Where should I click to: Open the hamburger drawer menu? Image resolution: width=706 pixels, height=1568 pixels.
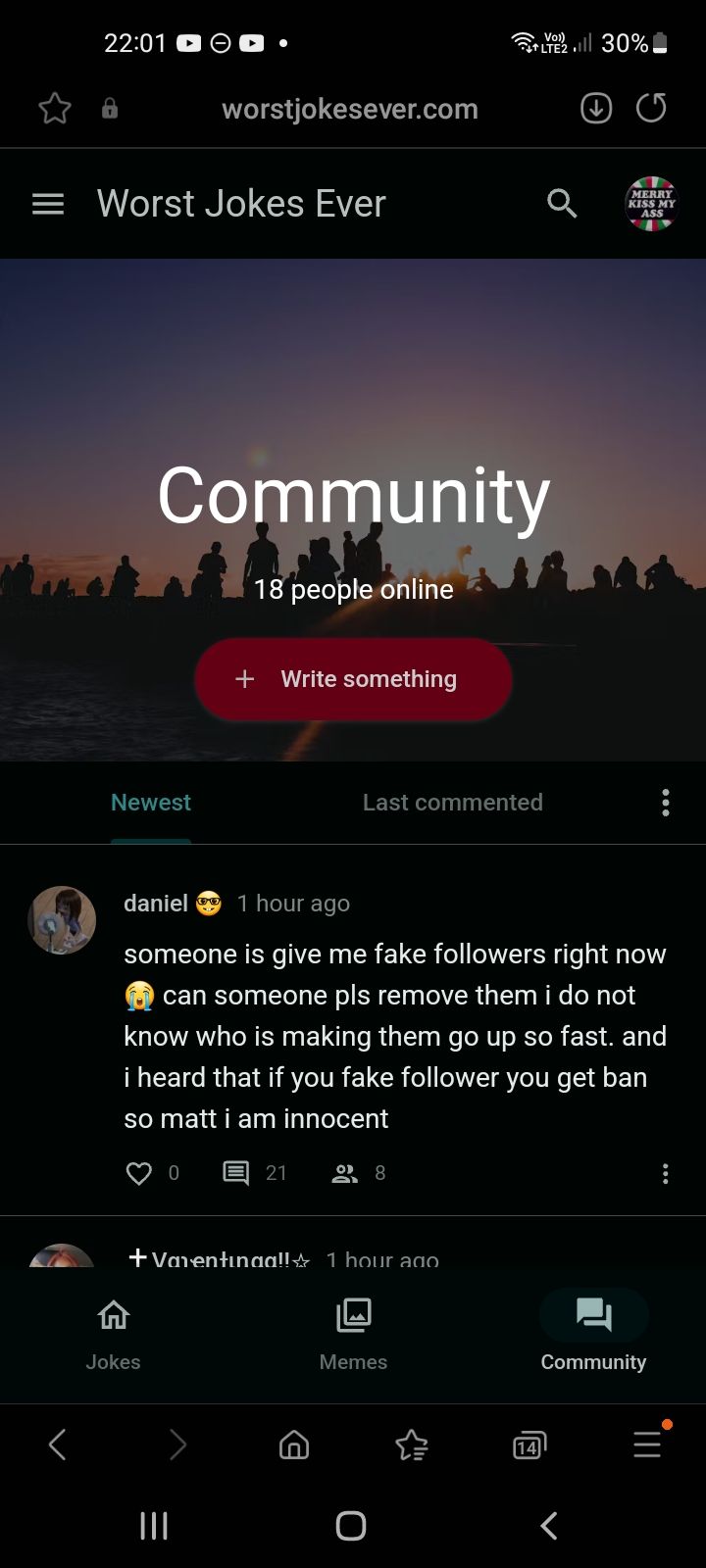tap(48, 204)
